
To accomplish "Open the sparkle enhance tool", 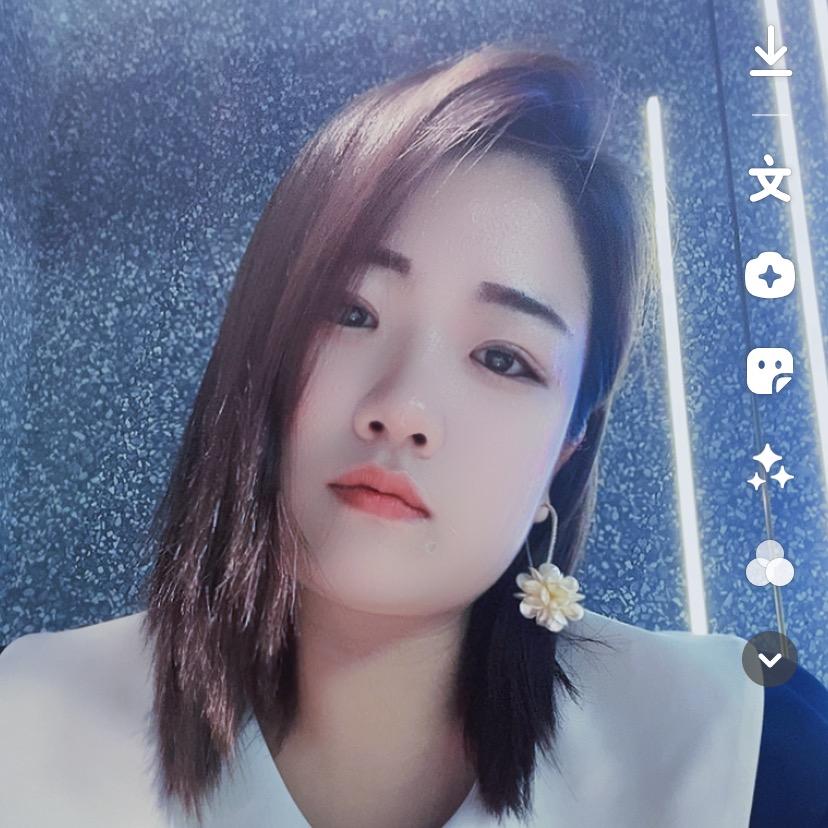I will coord(770,467).
